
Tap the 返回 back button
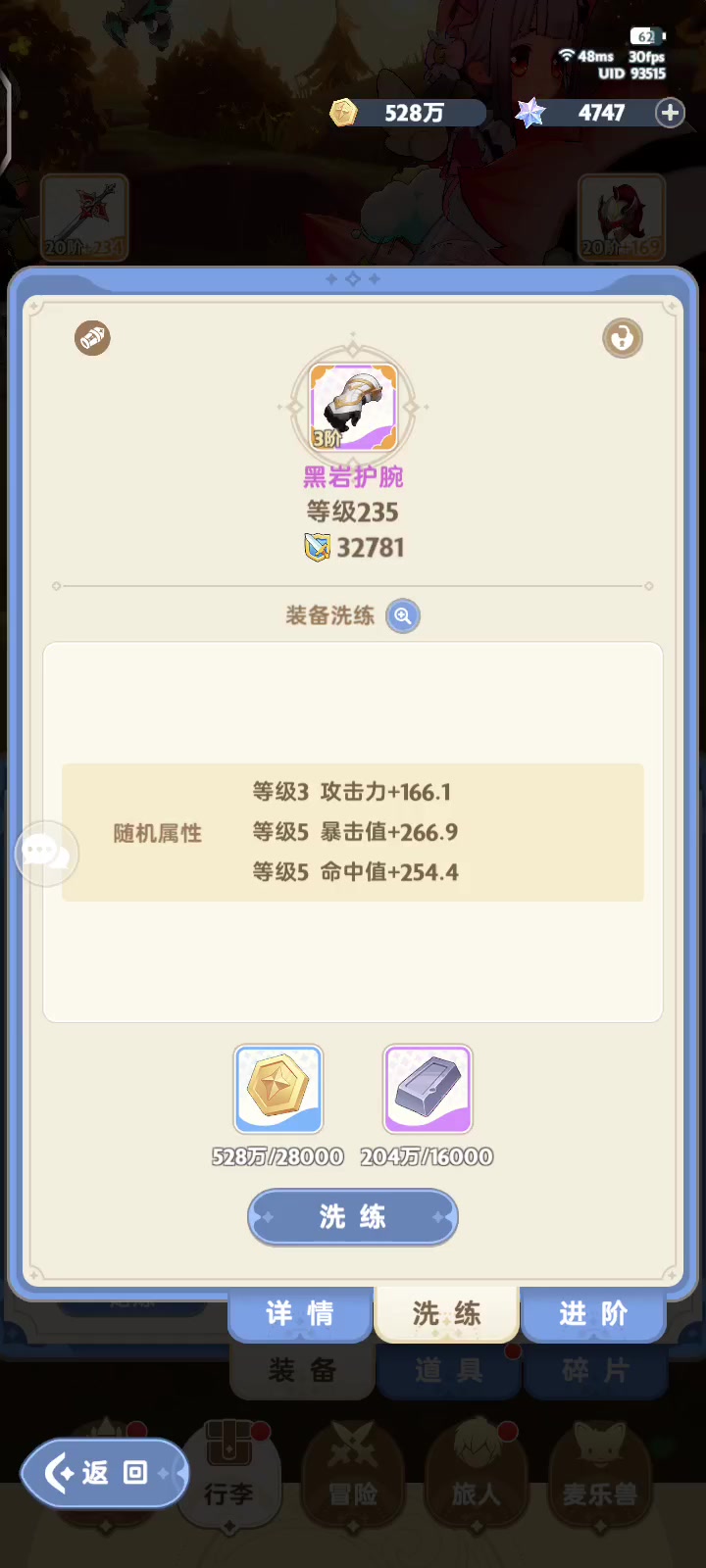click(x=103, y=1472)
